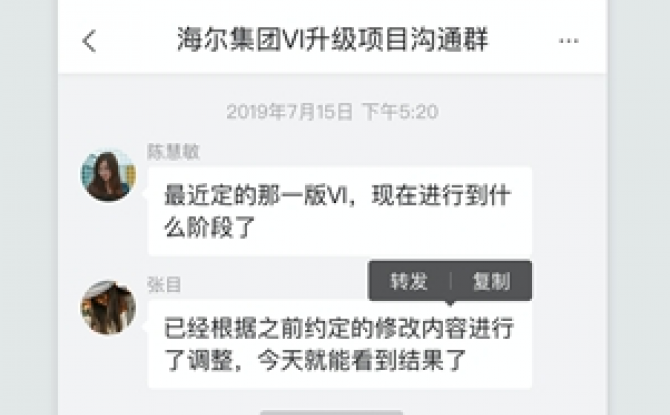The width and height of the screenshot is (670, 415).
Task: Tap 转发 to forward the message
Action: (409, 281)
